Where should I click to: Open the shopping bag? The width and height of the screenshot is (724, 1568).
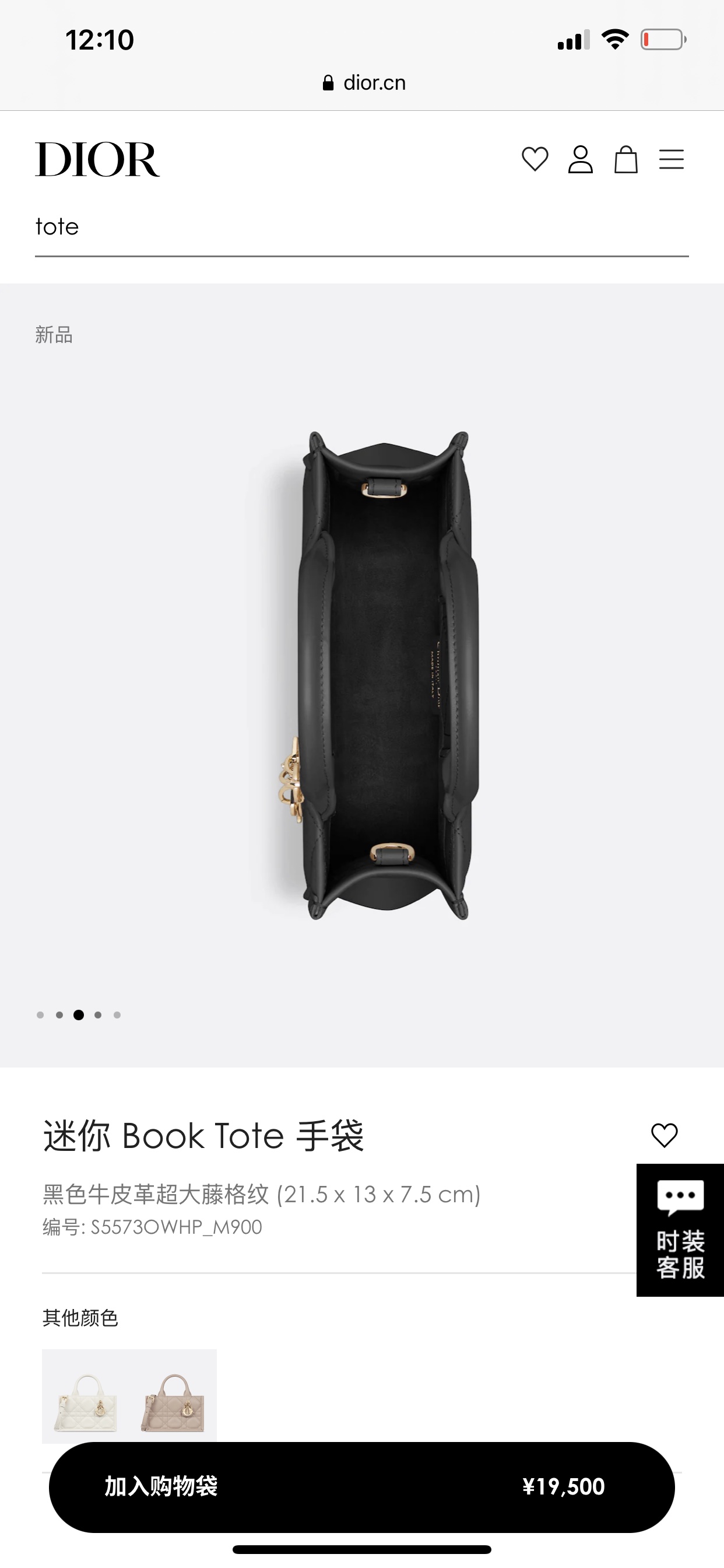pyautogui.click(x=625, y=159)
